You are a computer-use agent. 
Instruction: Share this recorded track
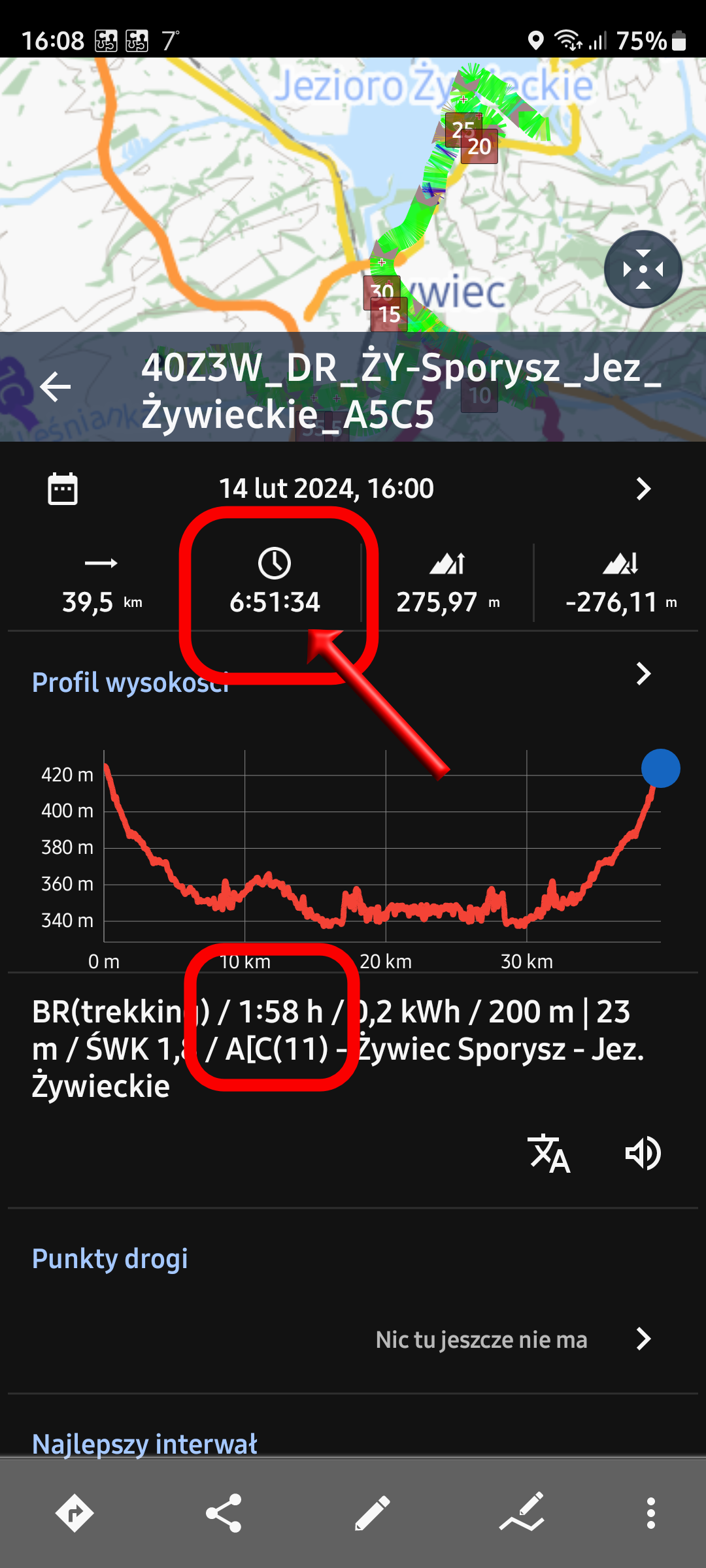pyautogui.click(x=224, y=1513)
